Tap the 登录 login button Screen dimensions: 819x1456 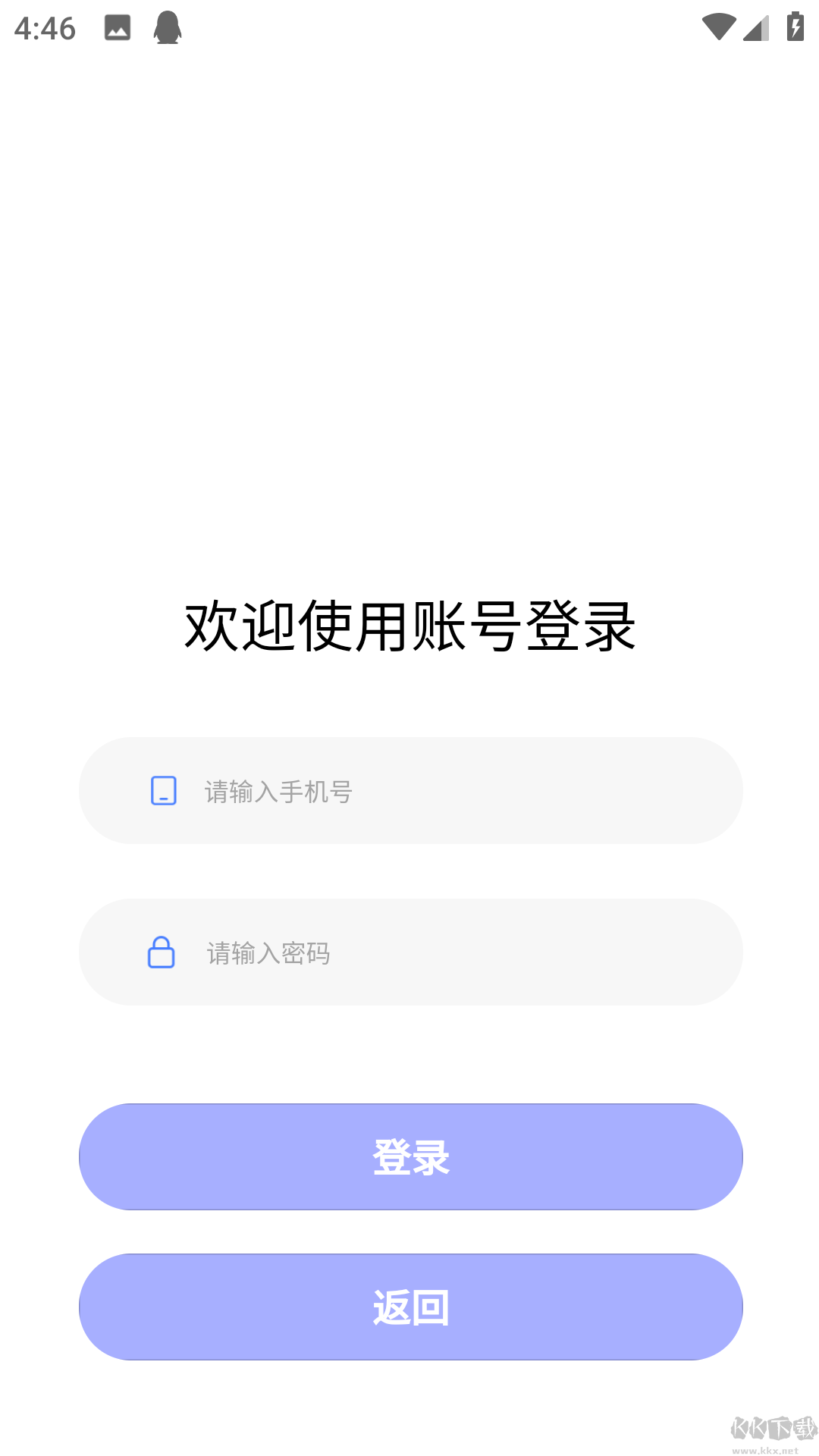click(409, 1156)
